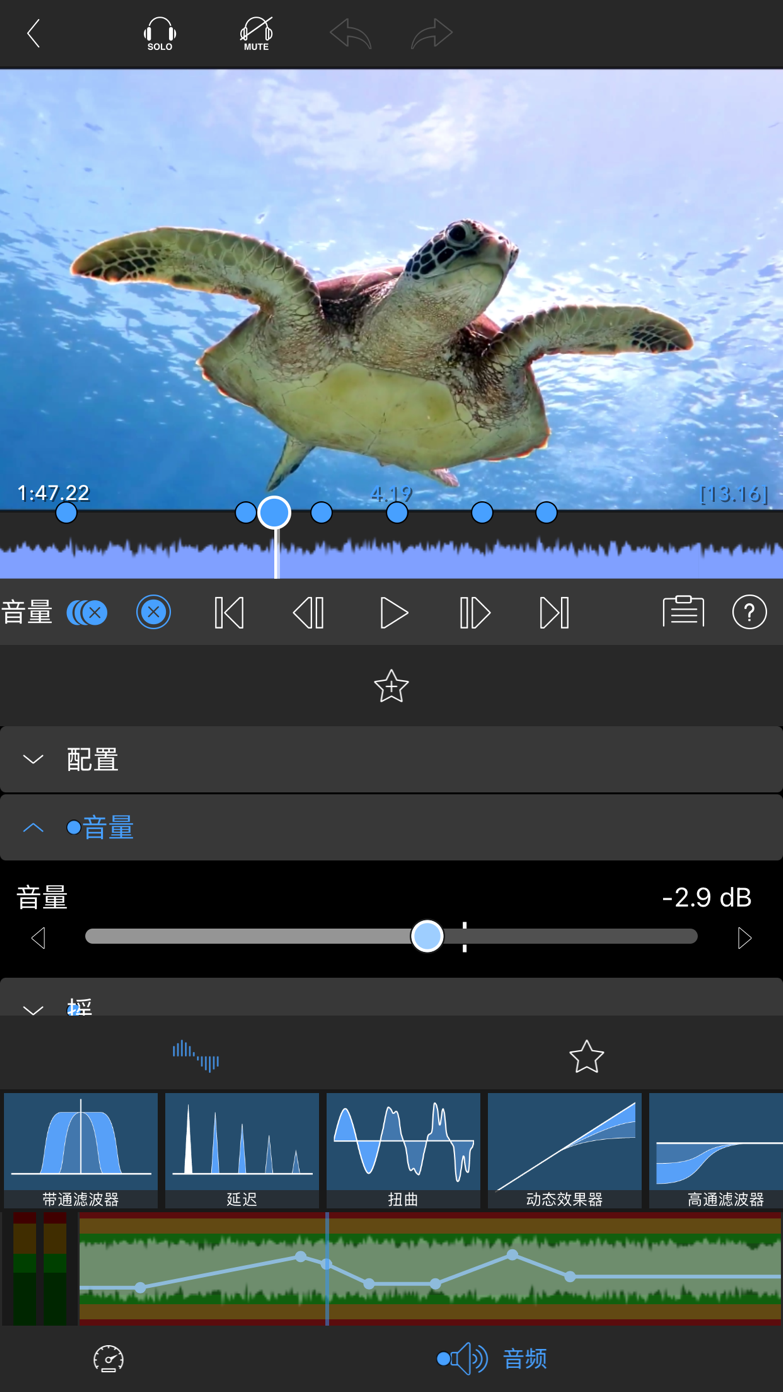Image resolution: width=783 pixels, height=1392 pixels.
Task: Collapse the 音量 section
Action: pos(33,828)
